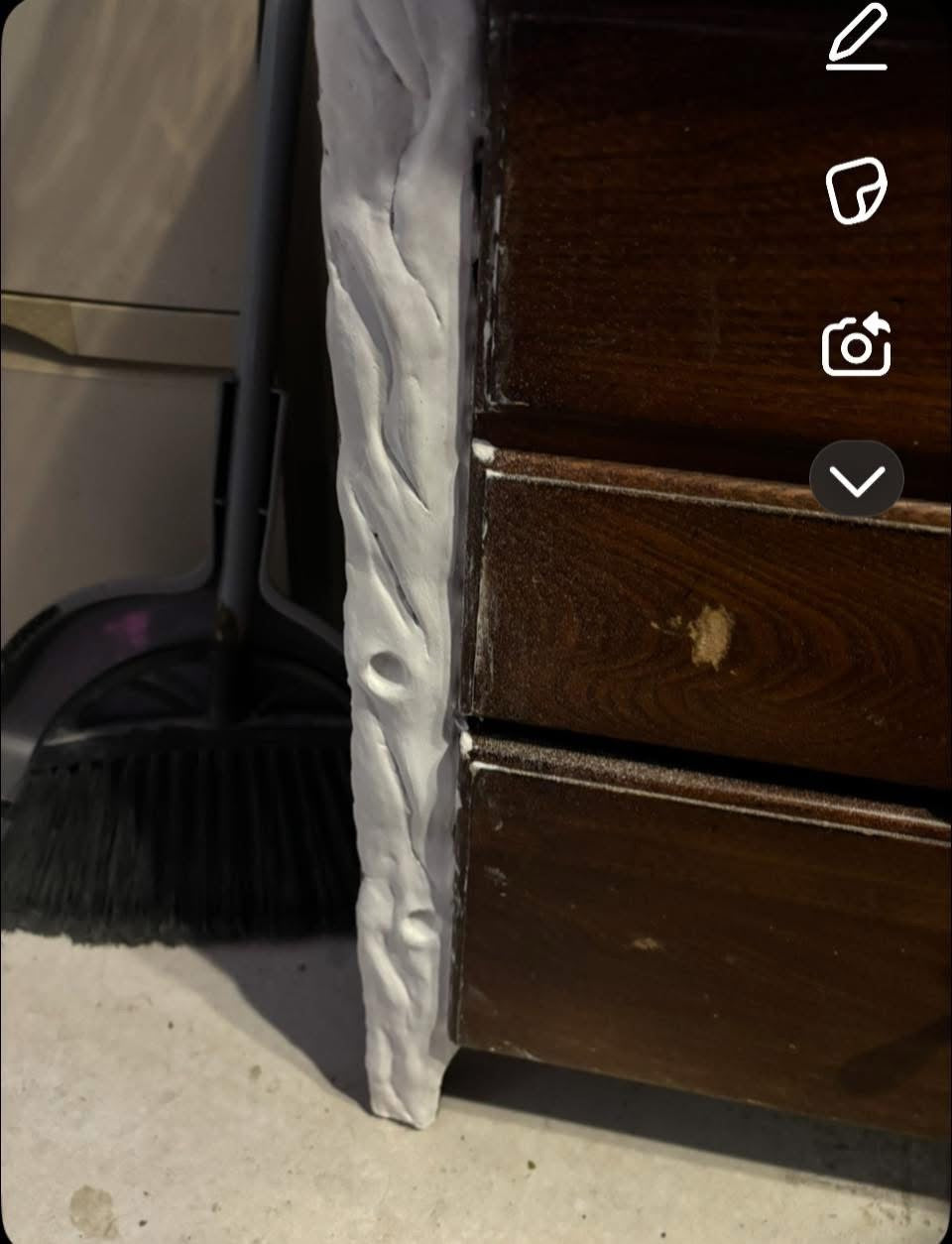The height and width of the screenshot is (1244, 952).
Task: Expand more editing tools with the chevron
Action: (x=857, y=480)
